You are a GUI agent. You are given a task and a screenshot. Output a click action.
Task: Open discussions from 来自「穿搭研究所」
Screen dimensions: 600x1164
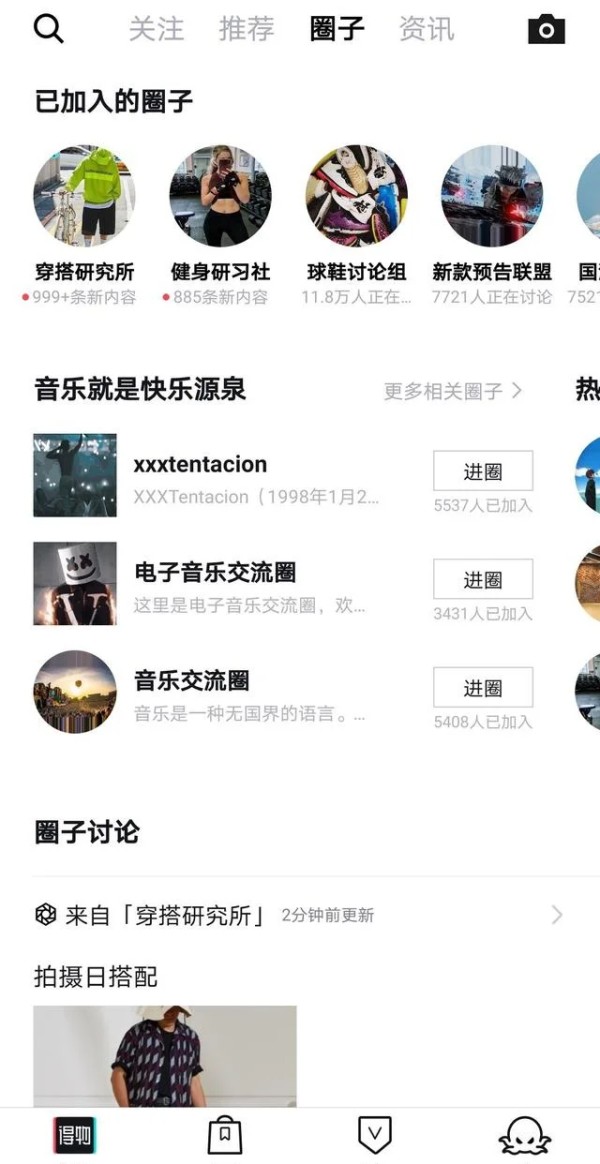[298, 915]
